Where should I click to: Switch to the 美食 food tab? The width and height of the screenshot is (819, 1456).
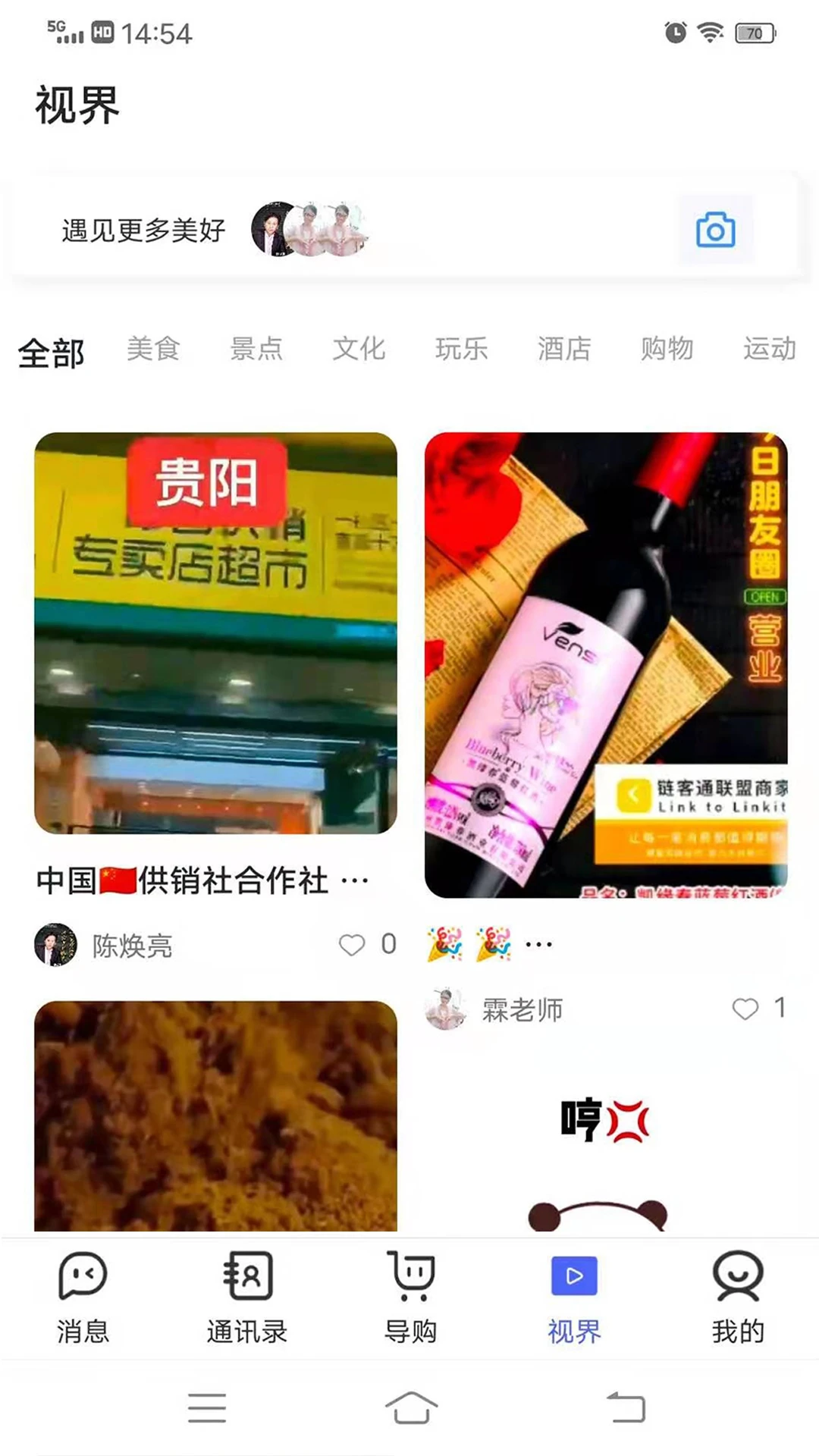(154, 350)
